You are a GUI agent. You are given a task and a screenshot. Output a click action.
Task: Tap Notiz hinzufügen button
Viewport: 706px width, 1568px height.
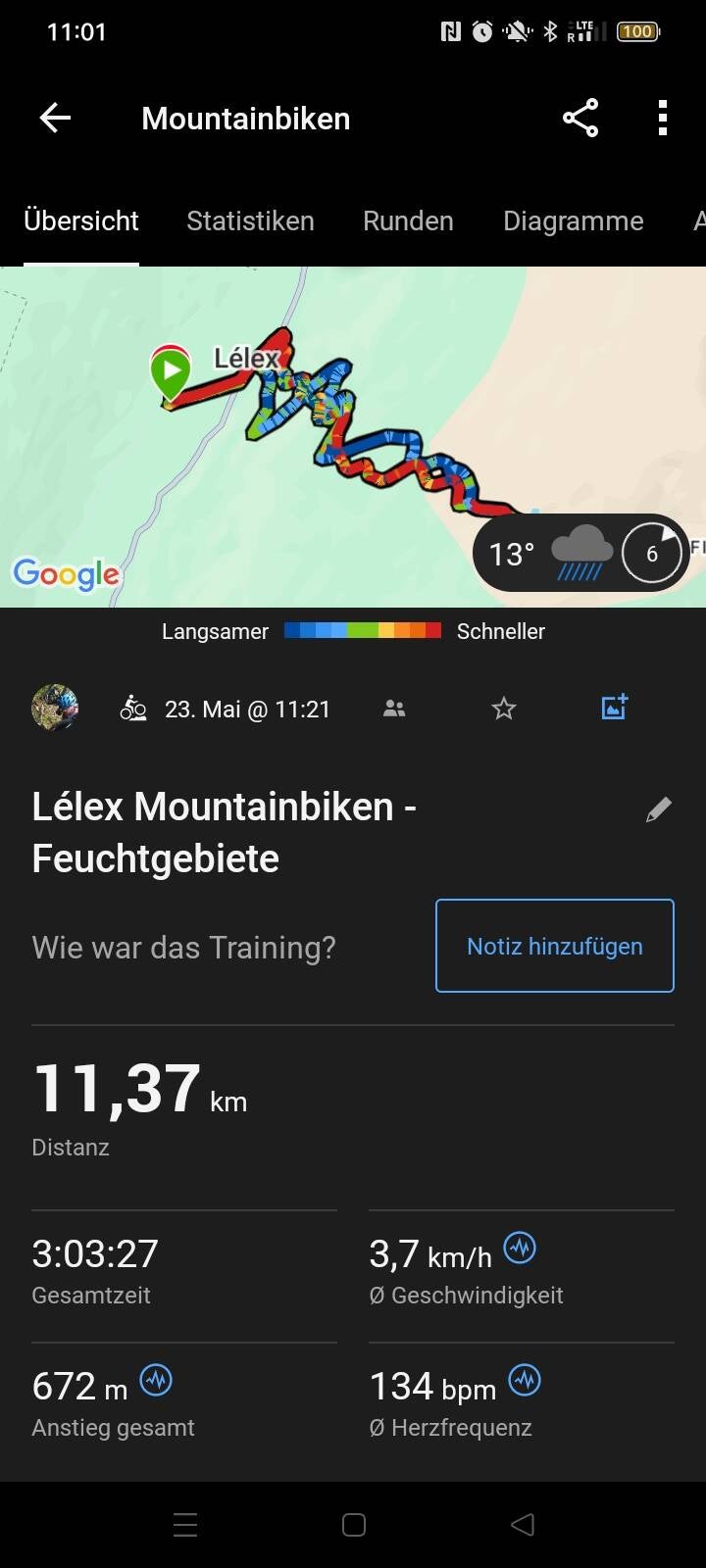coord(555,946)
